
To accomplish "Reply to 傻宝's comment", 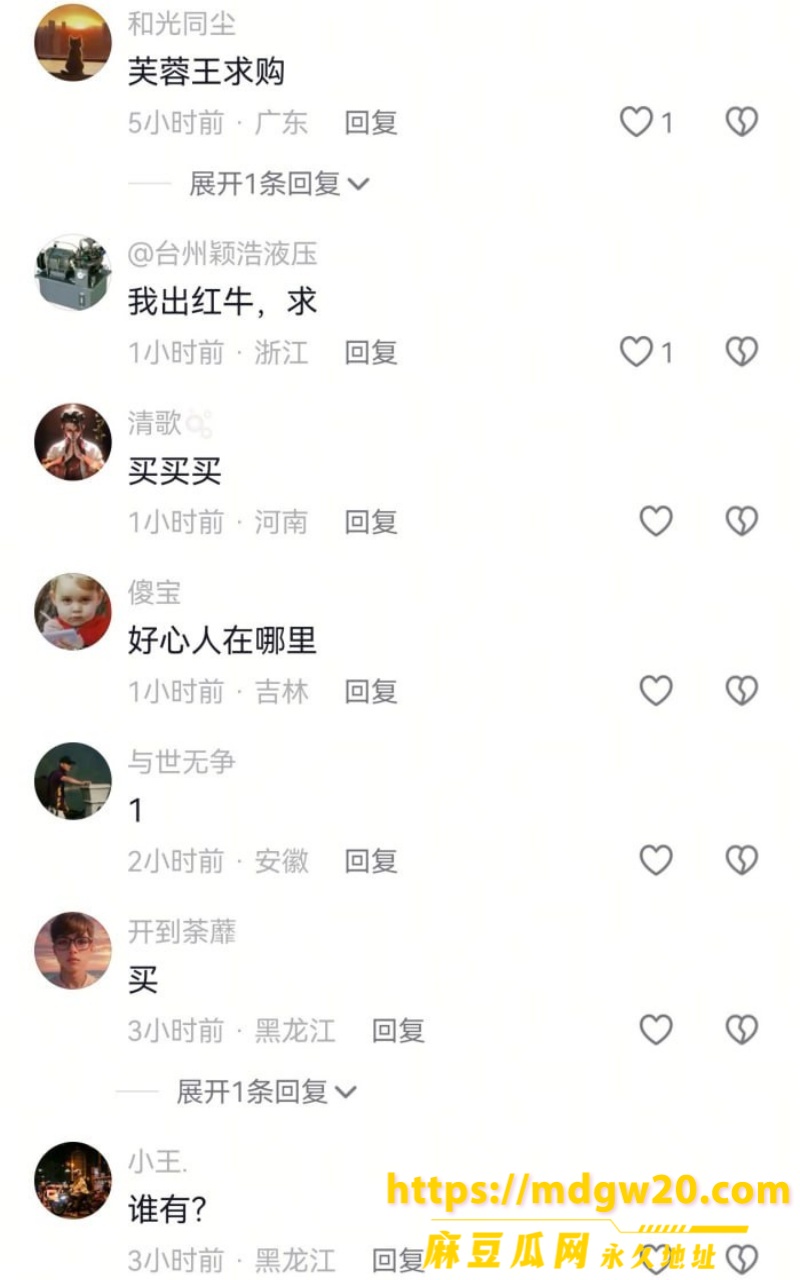I will pyautogui.click(x=371, y=691).
